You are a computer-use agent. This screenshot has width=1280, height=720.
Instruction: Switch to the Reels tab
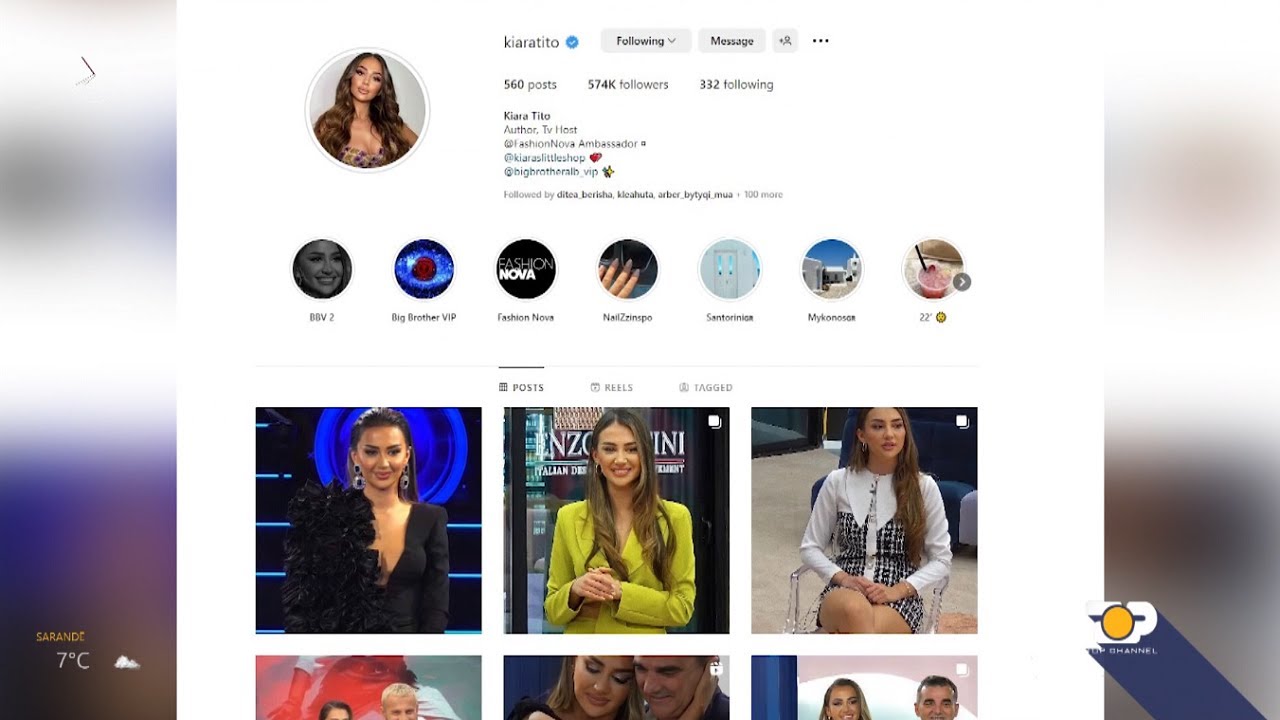[612, 388]
